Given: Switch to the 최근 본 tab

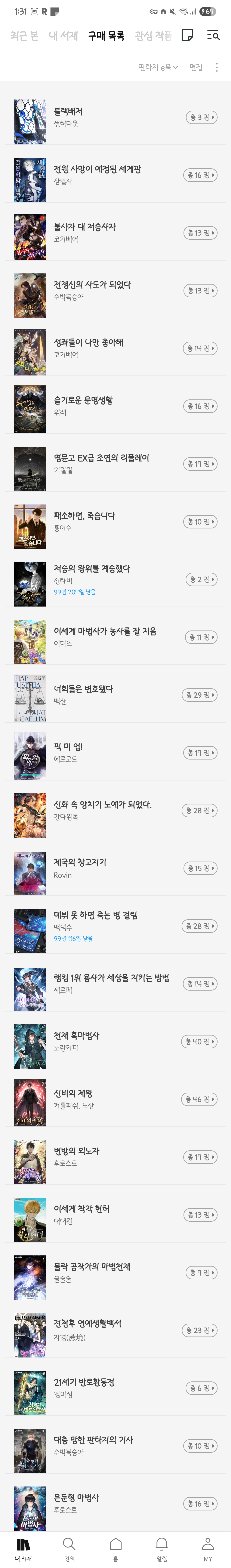Looking at the screenshot, I should pyautogui.click(x=24, y=36).
